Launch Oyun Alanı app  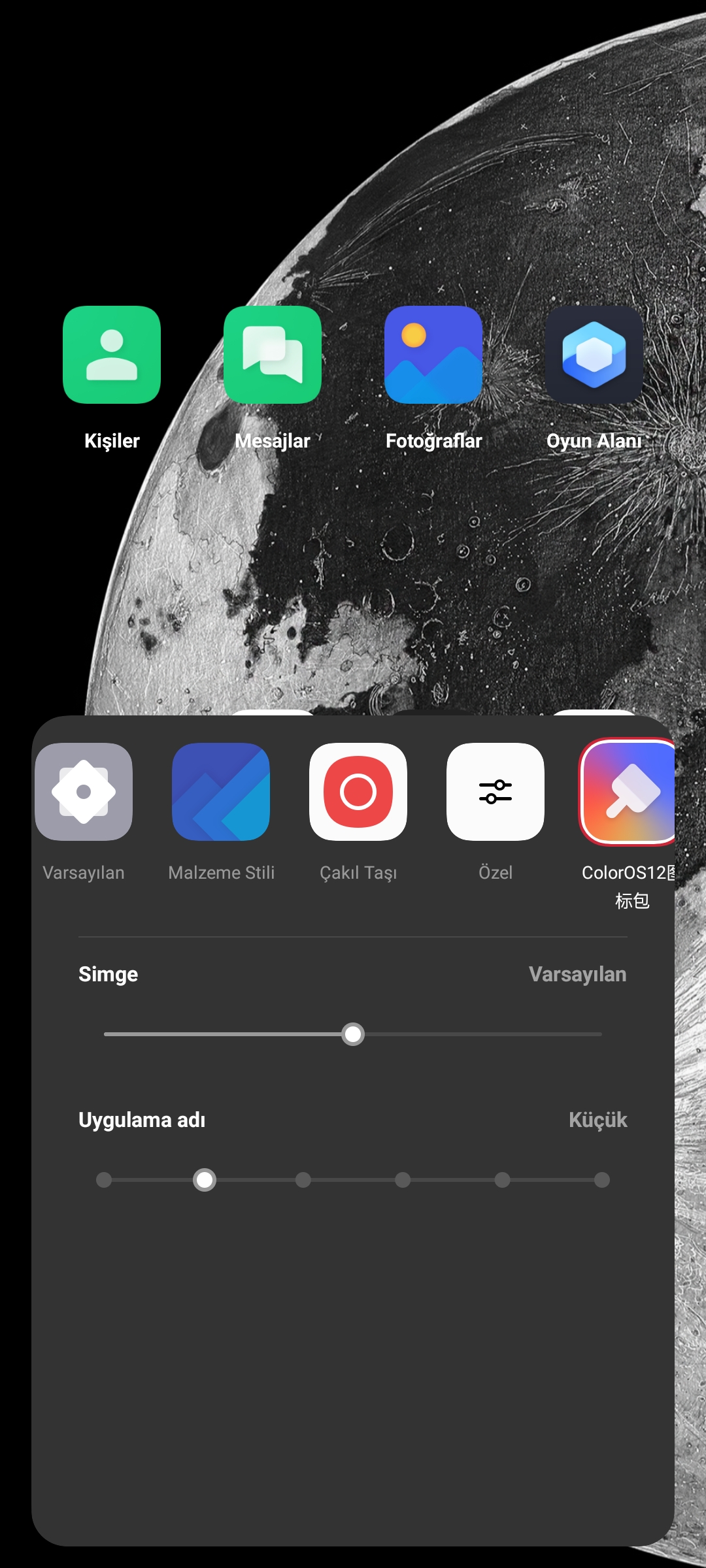click(x=594, y=355)
